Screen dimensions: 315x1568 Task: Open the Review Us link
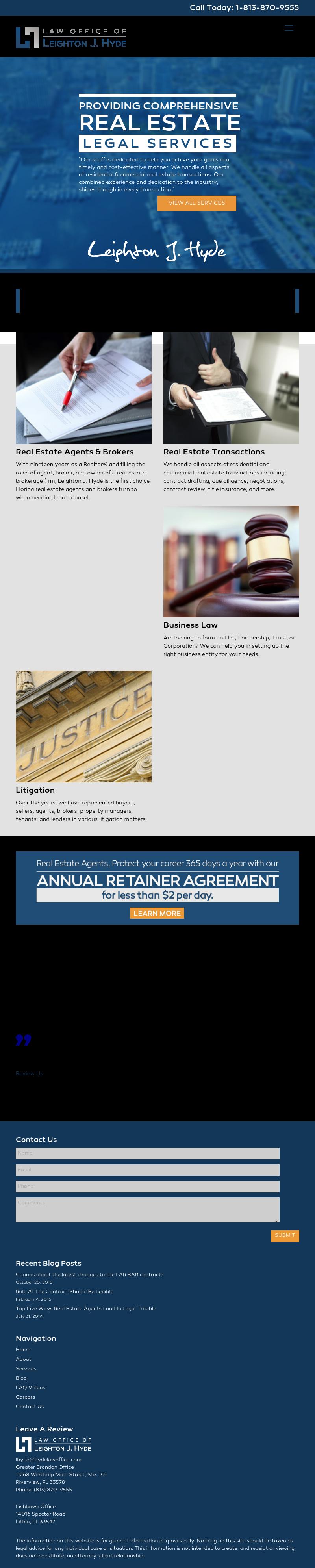click(x=29, y=1073)
